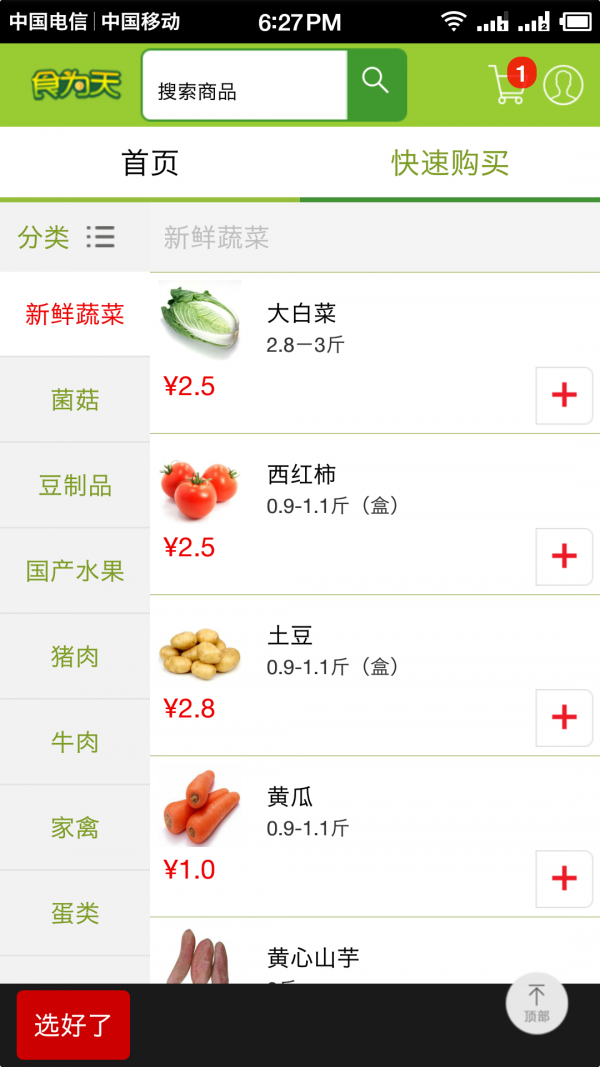Add 土豆 to the cart

[x=564, y=718]
